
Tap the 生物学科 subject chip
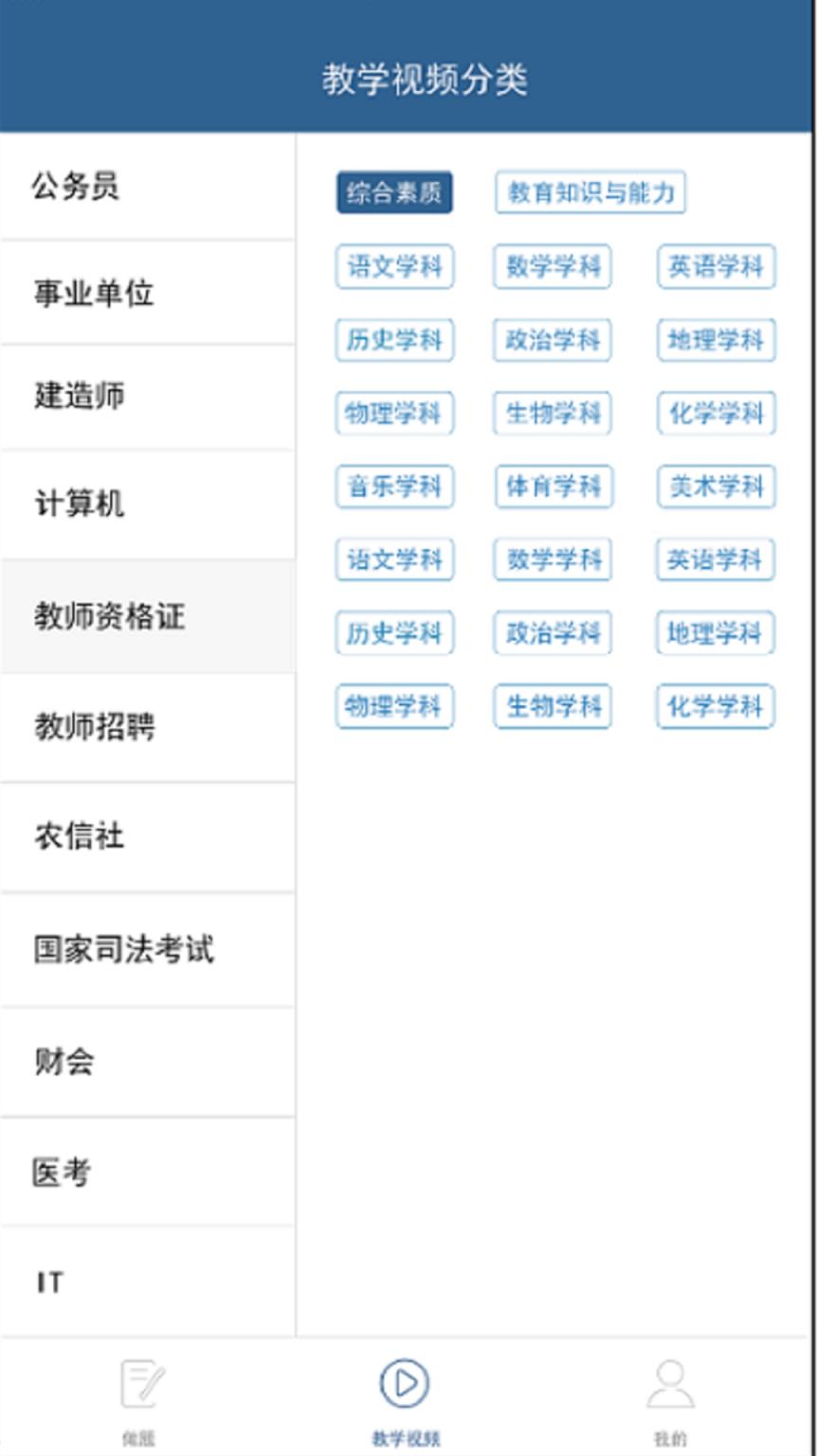555,413
